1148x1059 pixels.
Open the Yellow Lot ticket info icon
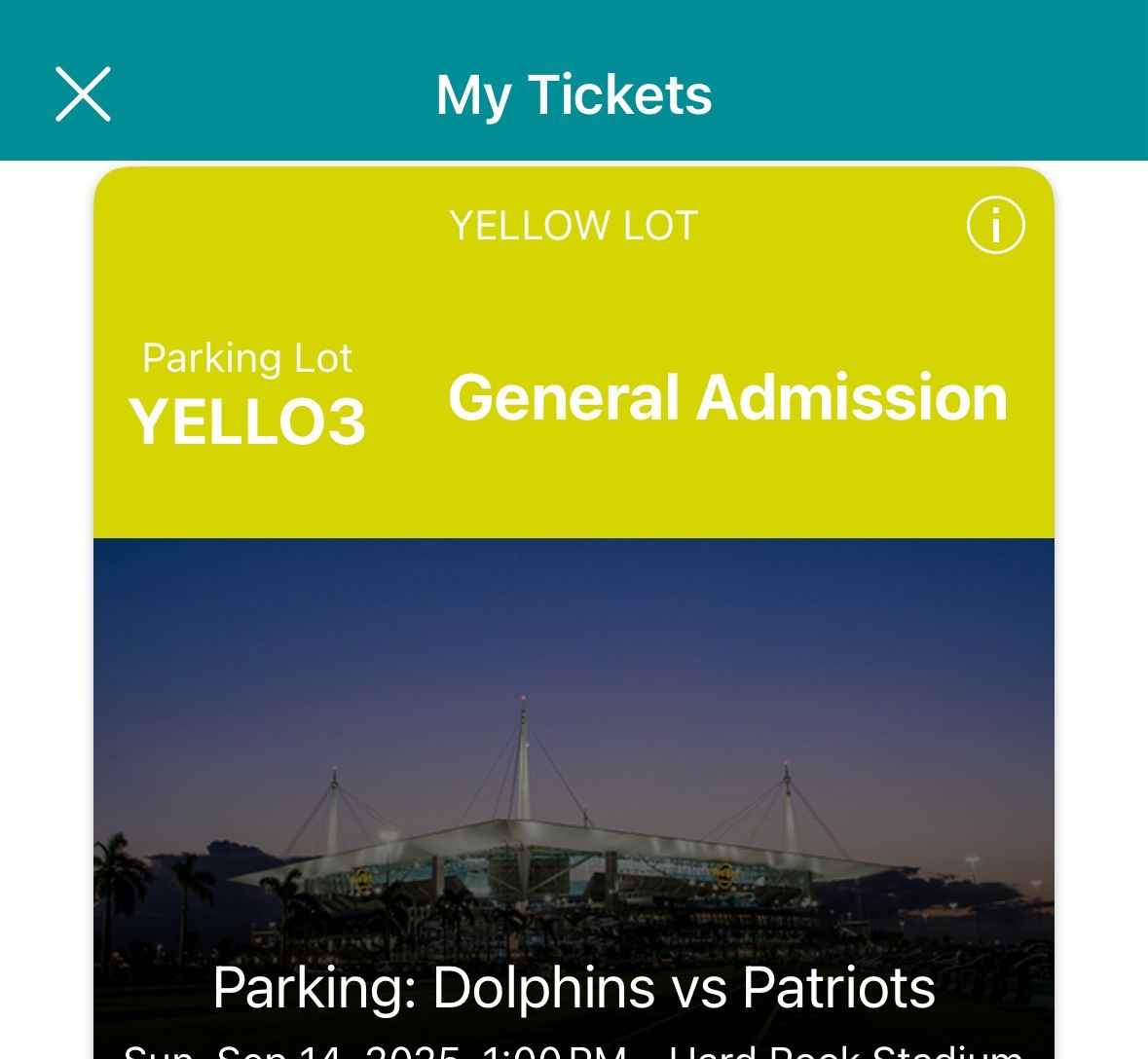(995, 226)
